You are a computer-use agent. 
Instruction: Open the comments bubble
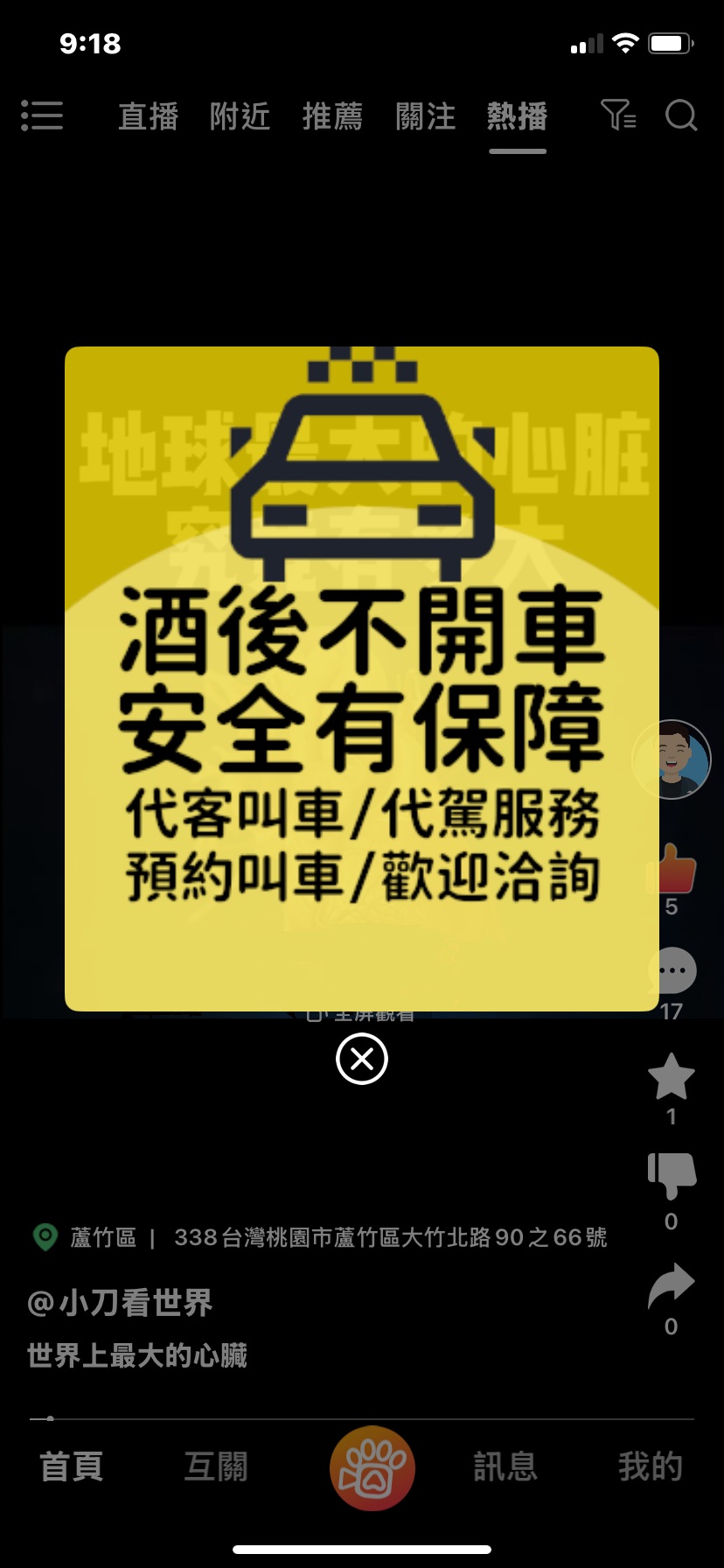(672, 971)
